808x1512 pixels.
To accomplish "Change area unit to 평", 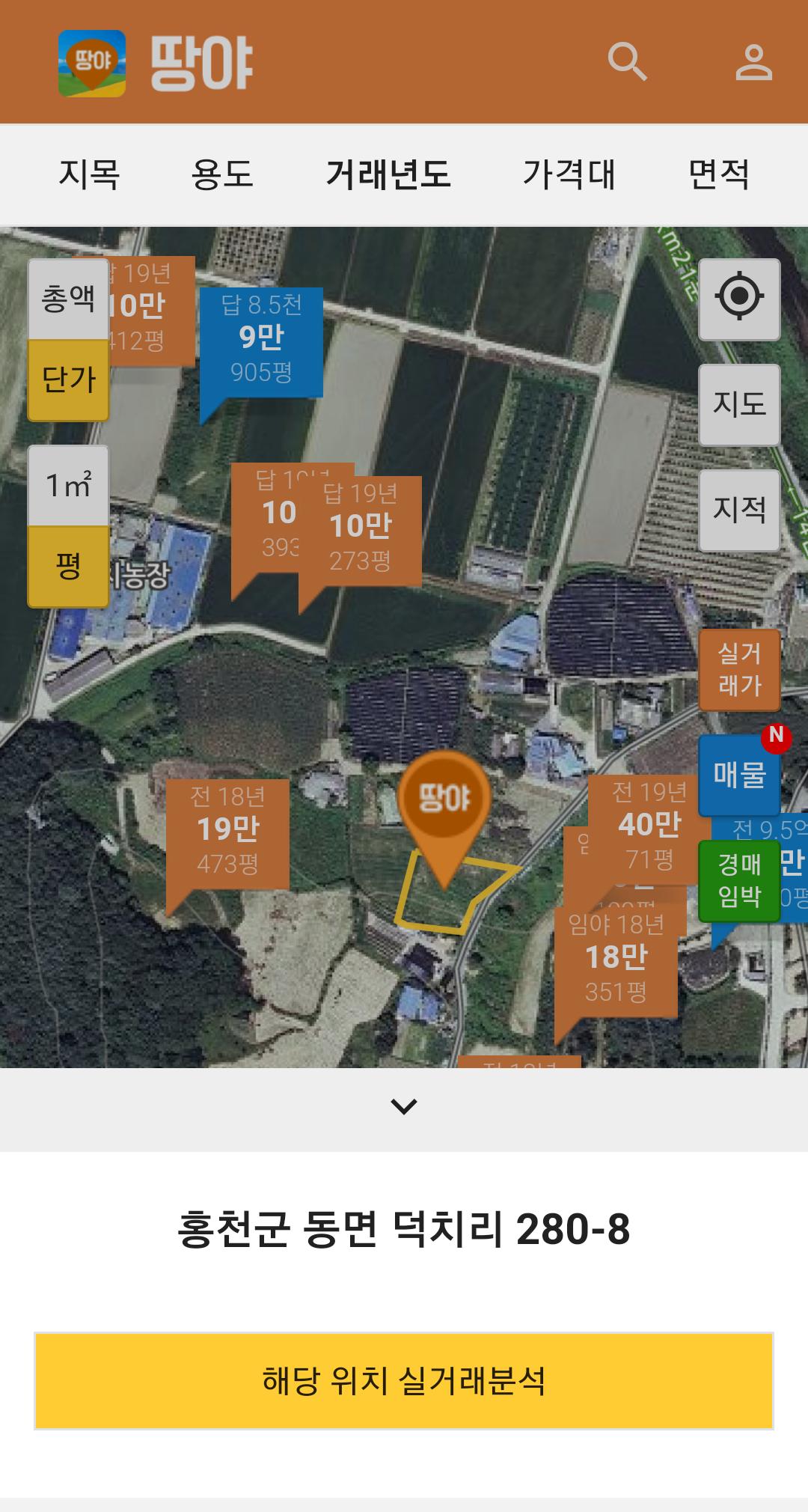I will click(x=68, y=567).
